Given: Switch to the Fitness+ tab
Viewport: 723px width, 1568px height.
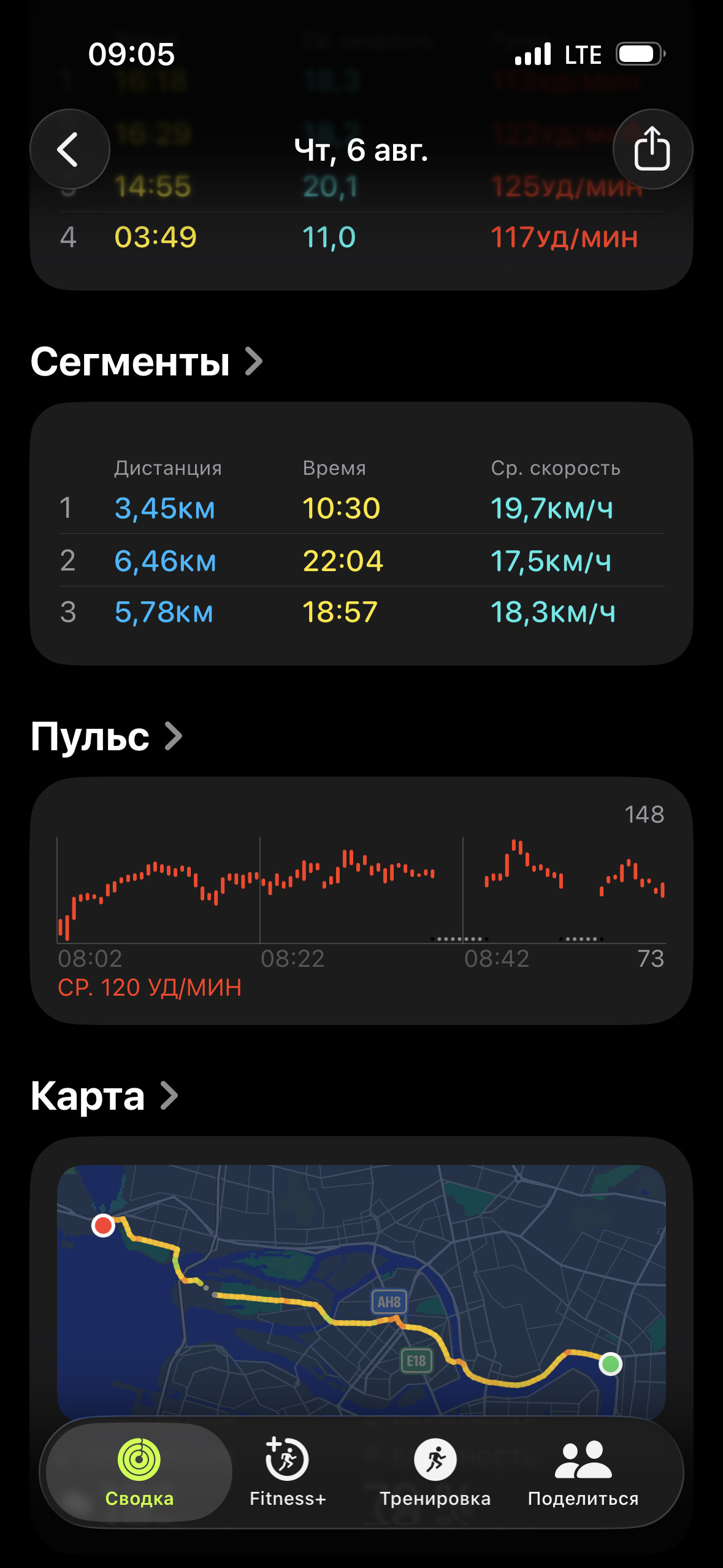Looking at the screenshot, I should tap(287, 1472).
